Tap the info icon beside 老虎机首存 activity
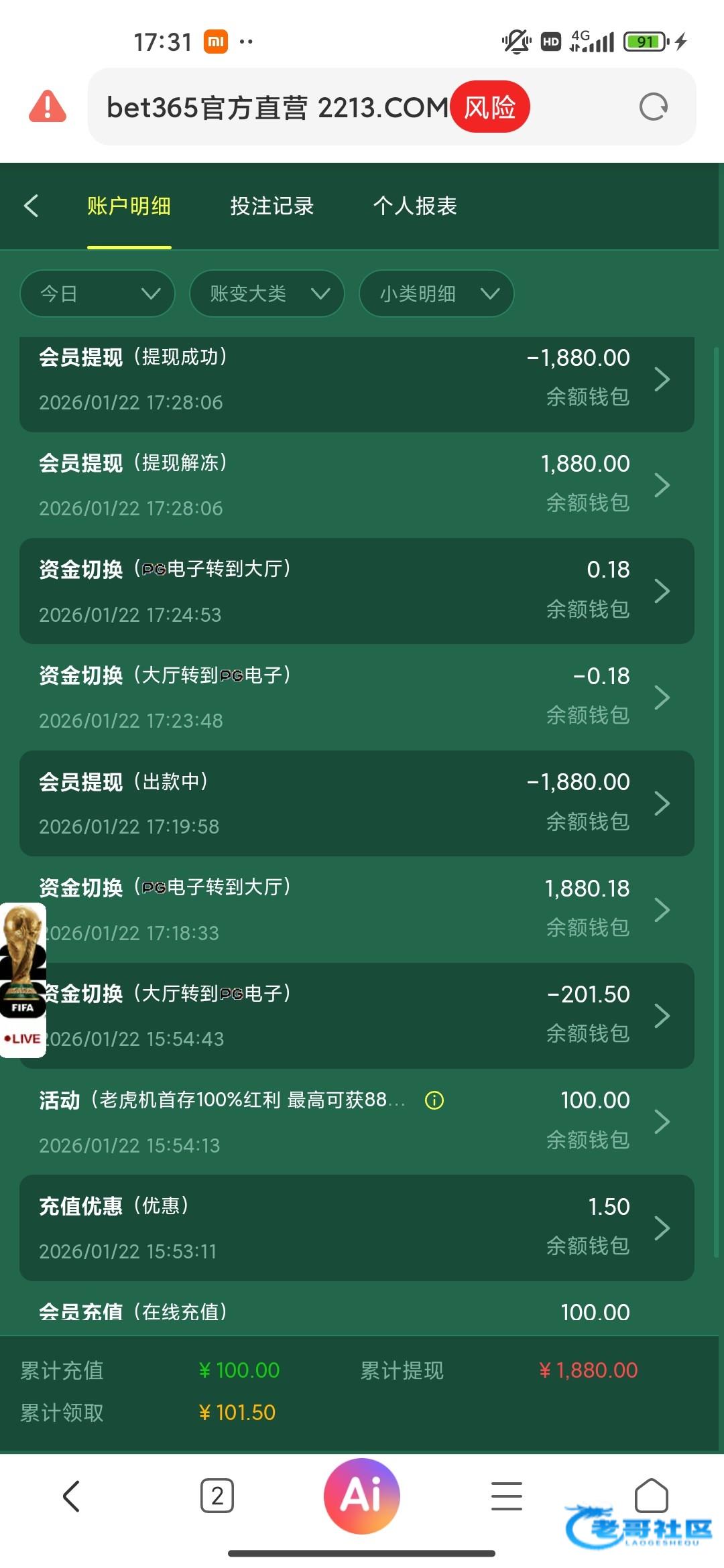This screenshot has width=724, height=1568. click(x=434, y=1100)
